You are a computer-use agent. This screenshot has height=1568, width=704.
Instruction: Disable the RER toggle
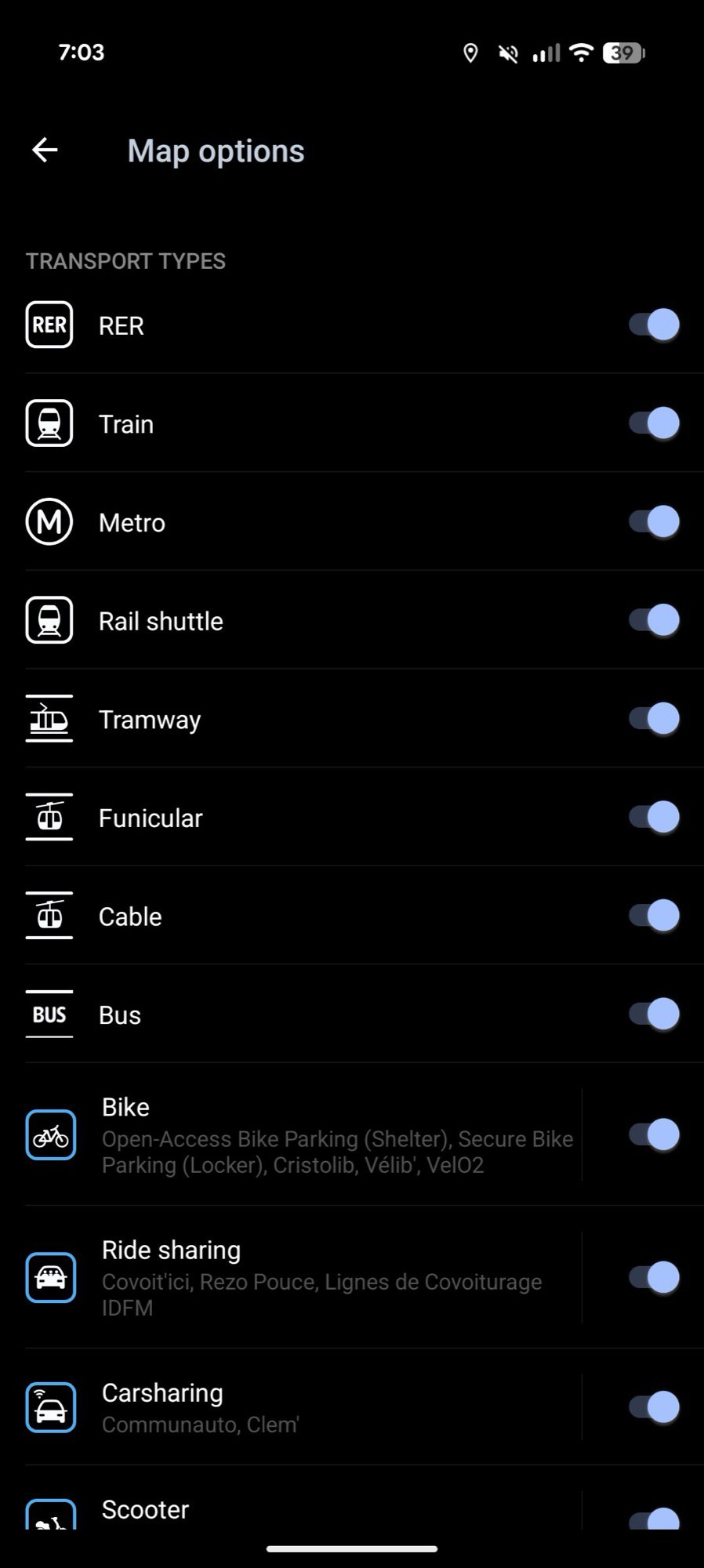click(x=653, y=325)
